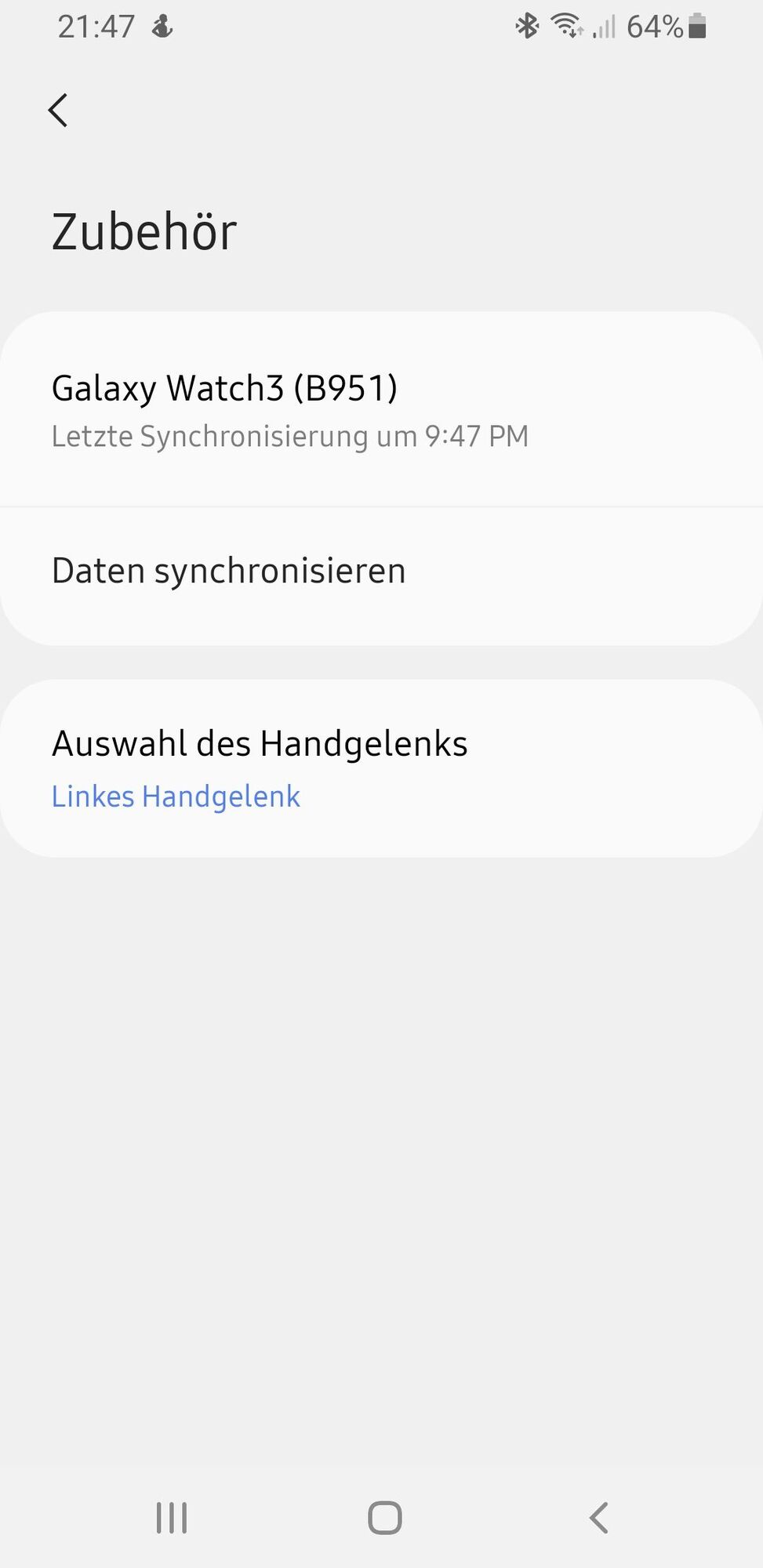This screenshot has height=1568, width=763.
Task: Tap the system home button
Action: coord(384,1518)
